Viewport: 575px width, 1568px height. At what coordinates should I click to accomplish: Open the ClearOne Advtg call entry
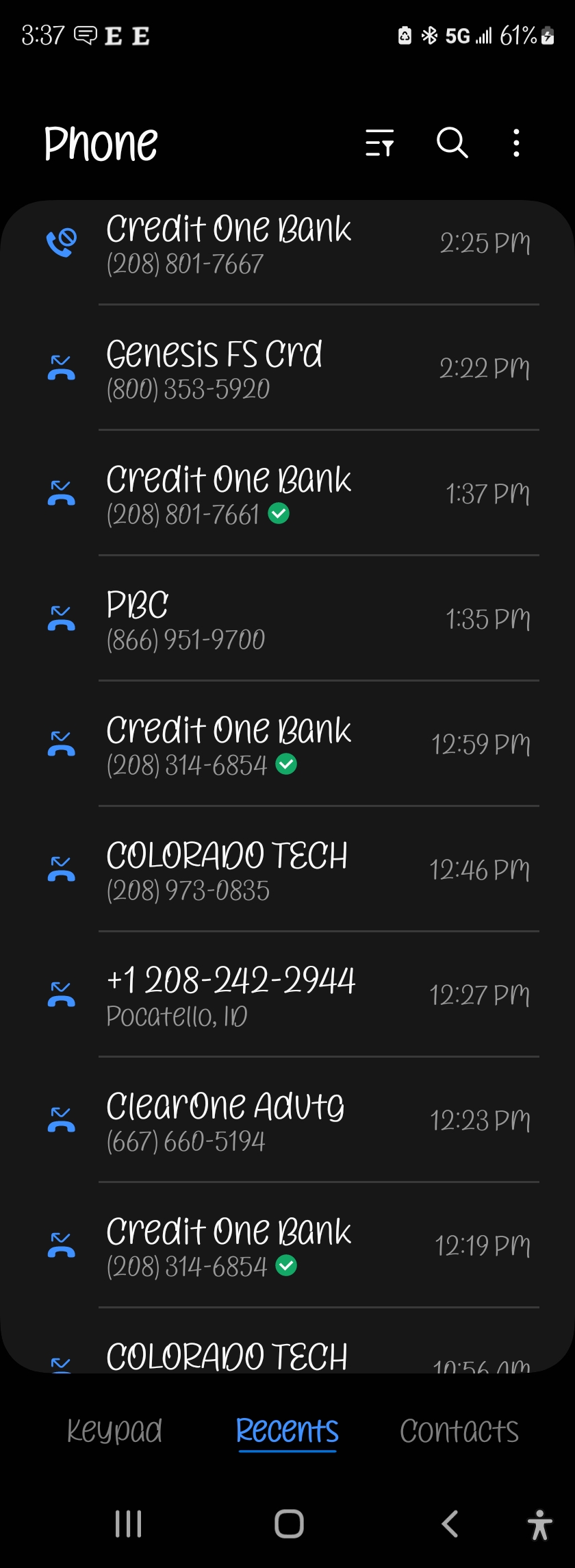[287, 1121]
